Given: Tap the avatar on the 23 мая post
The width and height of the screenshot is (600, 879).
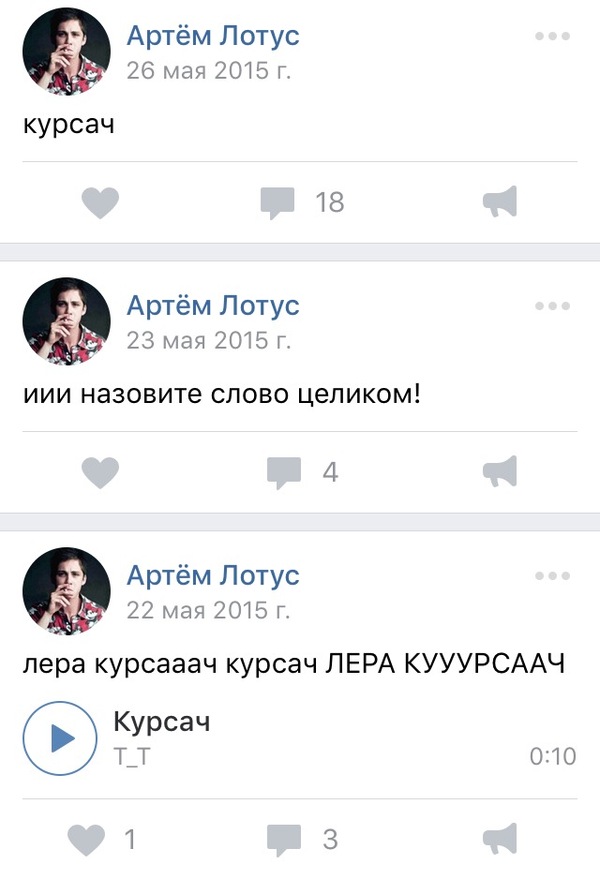Looking at the screenshot, I should point(65,321).
